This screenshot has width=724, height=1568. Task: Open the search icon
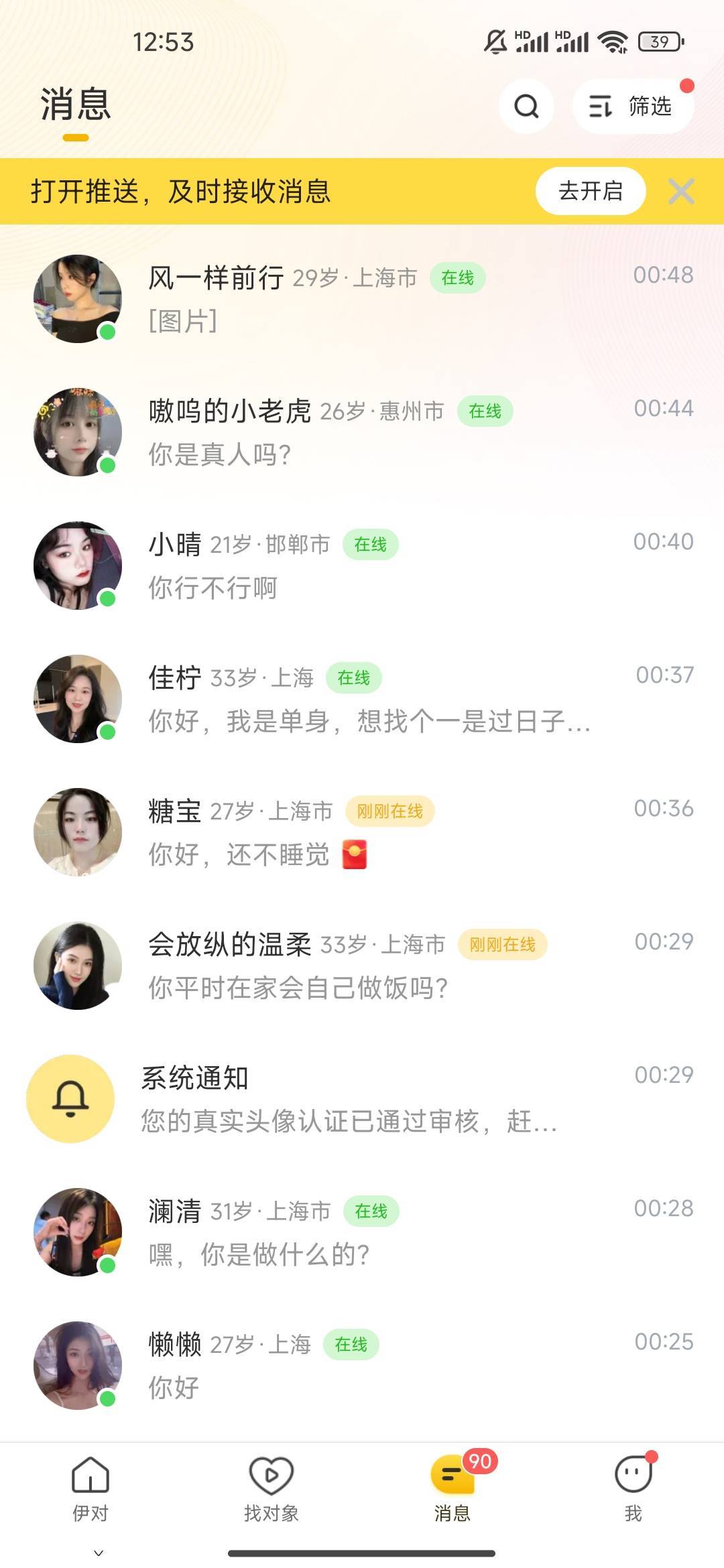(526, 106)
